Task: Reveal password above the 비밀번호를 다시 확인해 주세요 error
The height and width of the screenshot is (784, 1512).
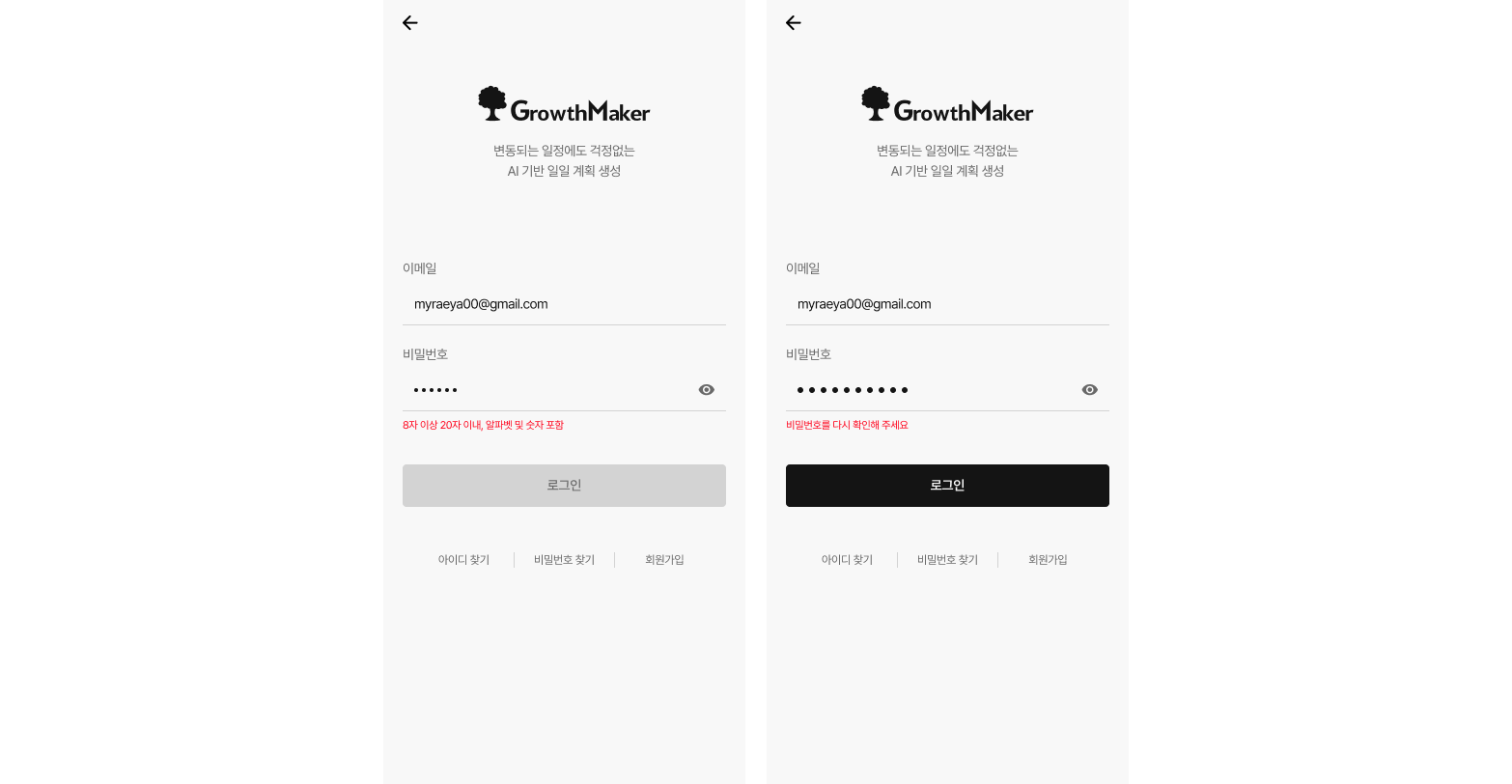Action: tap(1090, 390)
